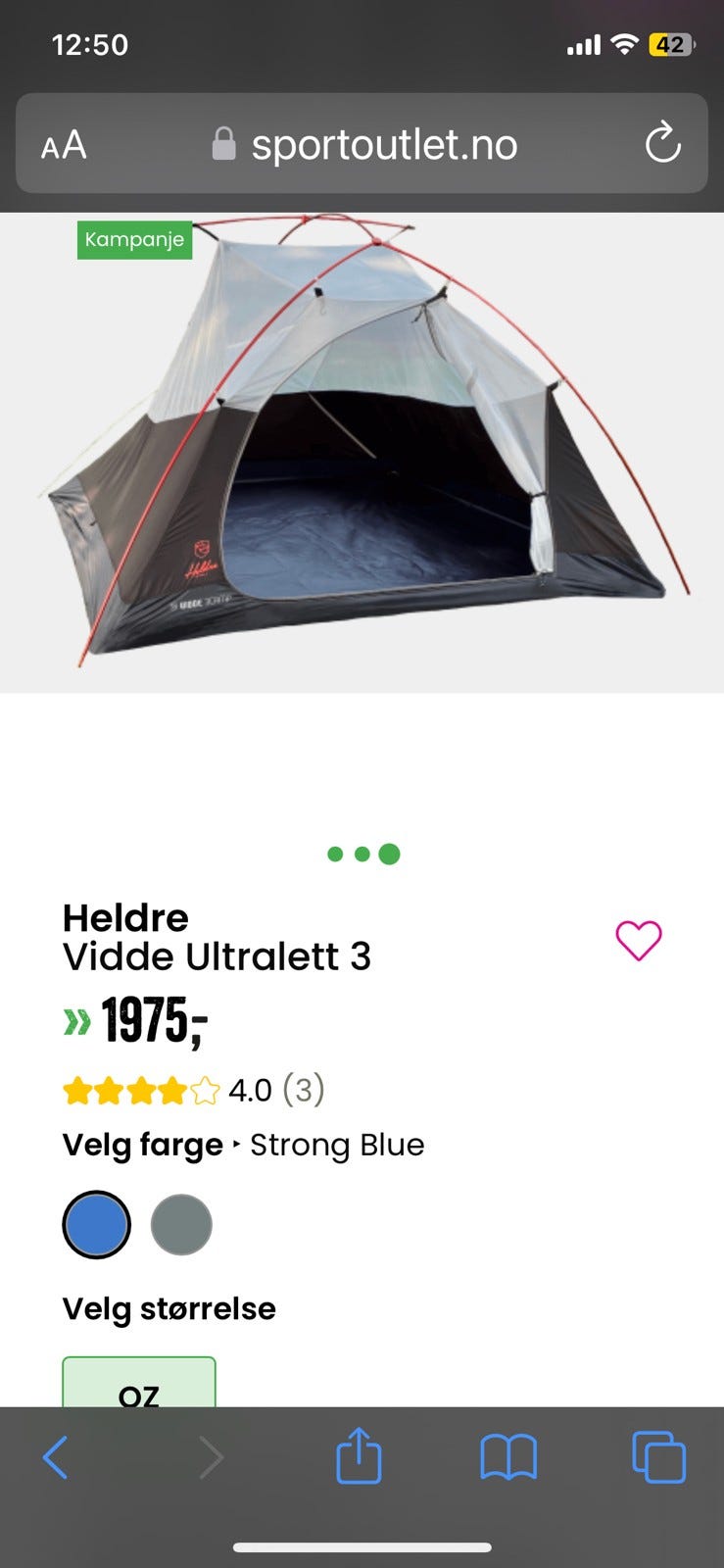The image size is (724, 1568).
Task: Open the Velg størrelse selector
Action: coord(169,1308)
